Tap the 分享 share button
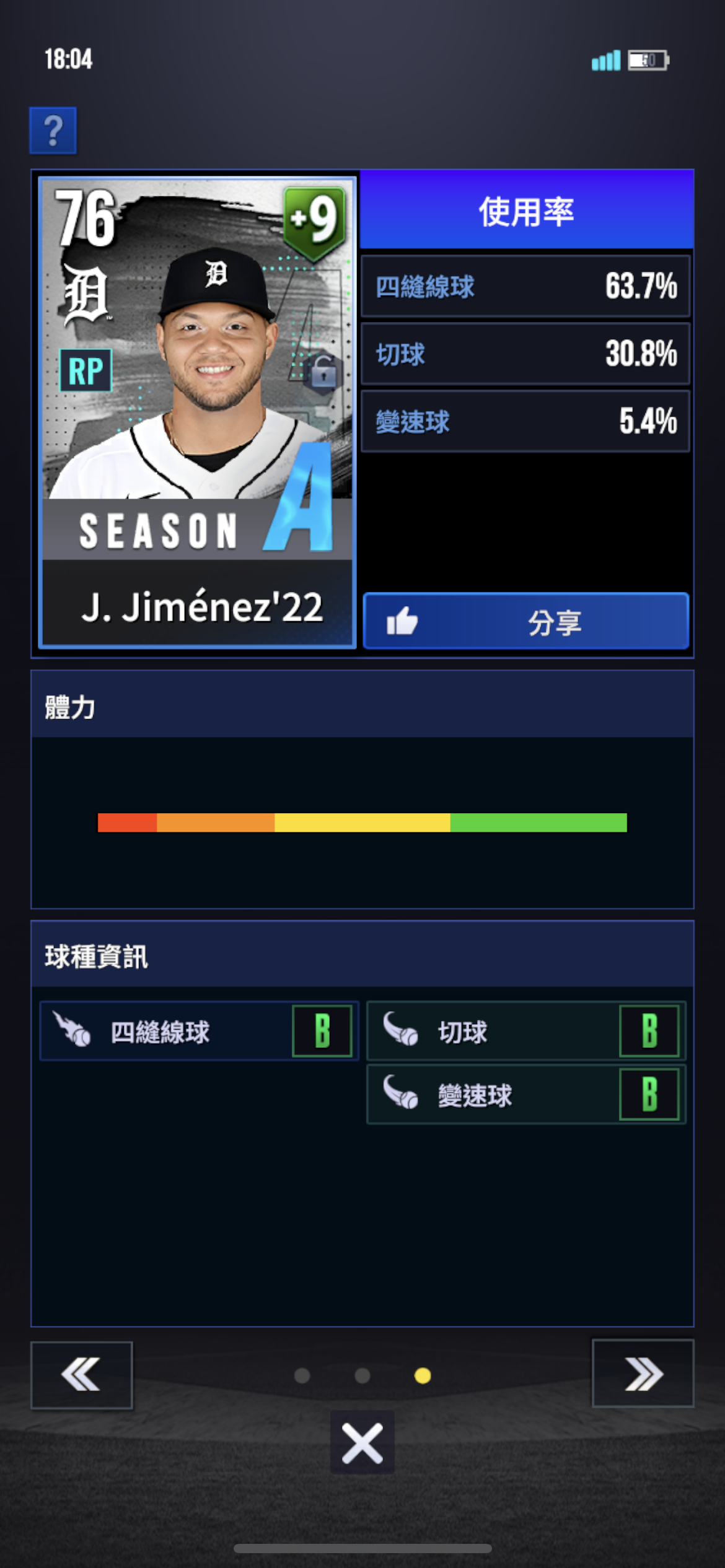This screenshot has height=1568, width=725. point(525,621)
